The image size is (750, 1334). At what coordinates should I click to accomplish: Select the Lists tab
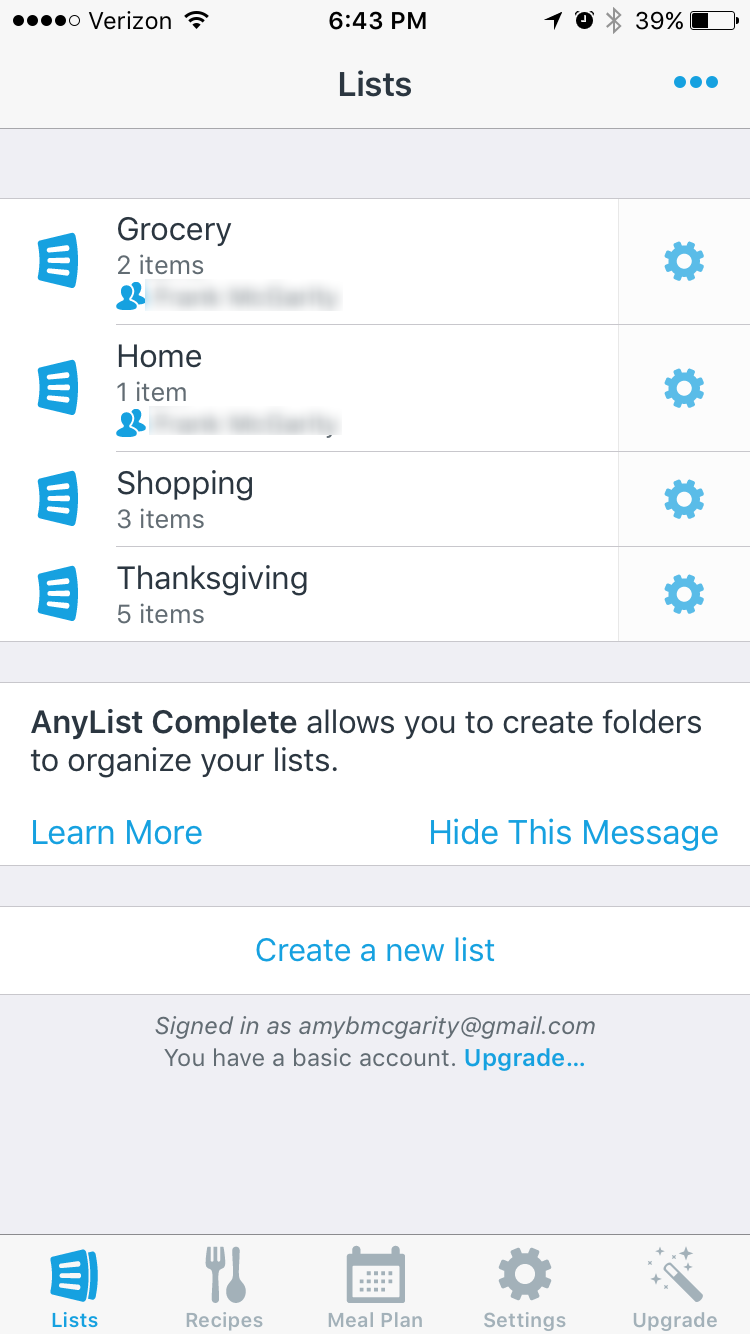point(75,1286)
